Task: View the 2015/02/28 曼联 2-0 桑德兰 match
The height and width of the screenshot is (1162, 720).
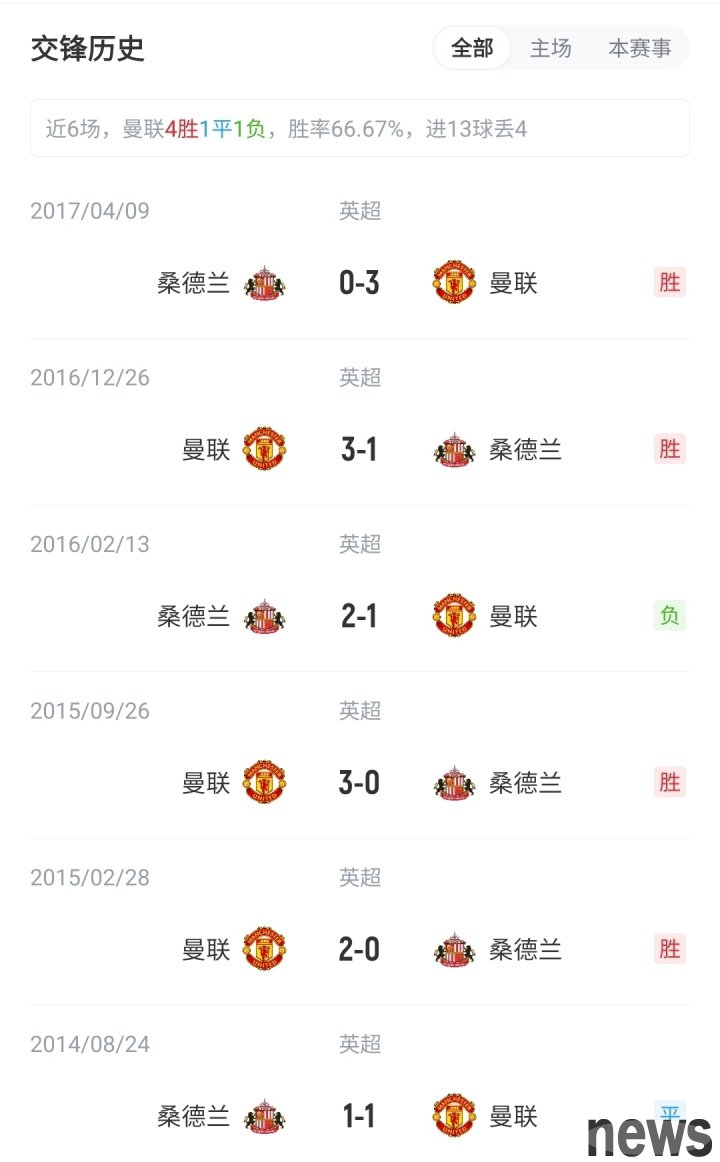Action: coord(359,949)
